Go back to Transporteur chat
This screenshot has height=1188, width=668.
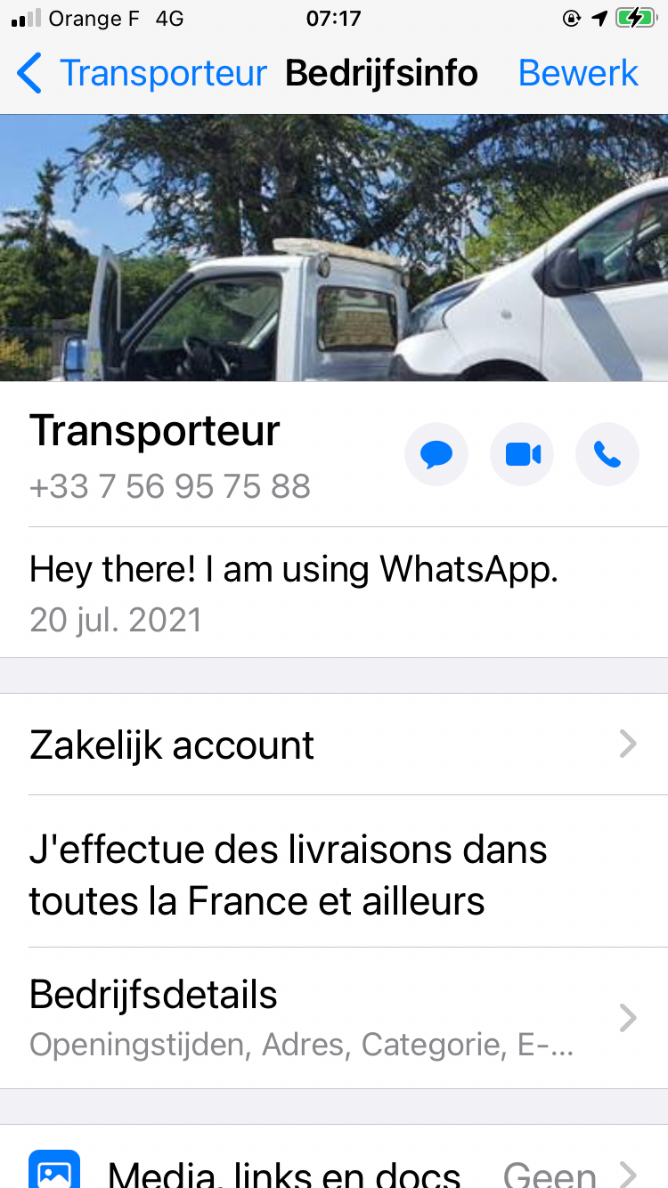click(140, 73)
